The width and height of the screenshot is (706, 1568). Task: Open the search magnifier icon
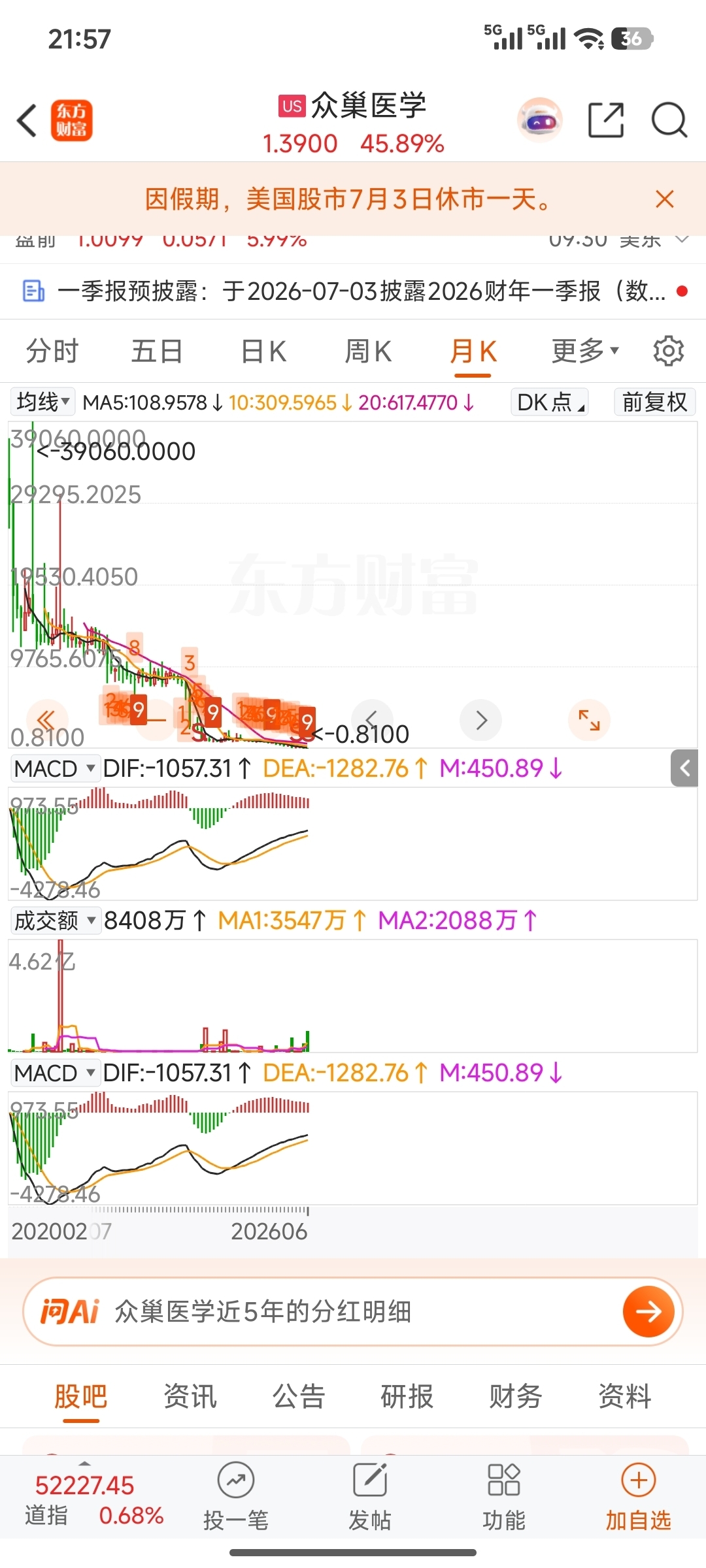click(x=669, y=120)
